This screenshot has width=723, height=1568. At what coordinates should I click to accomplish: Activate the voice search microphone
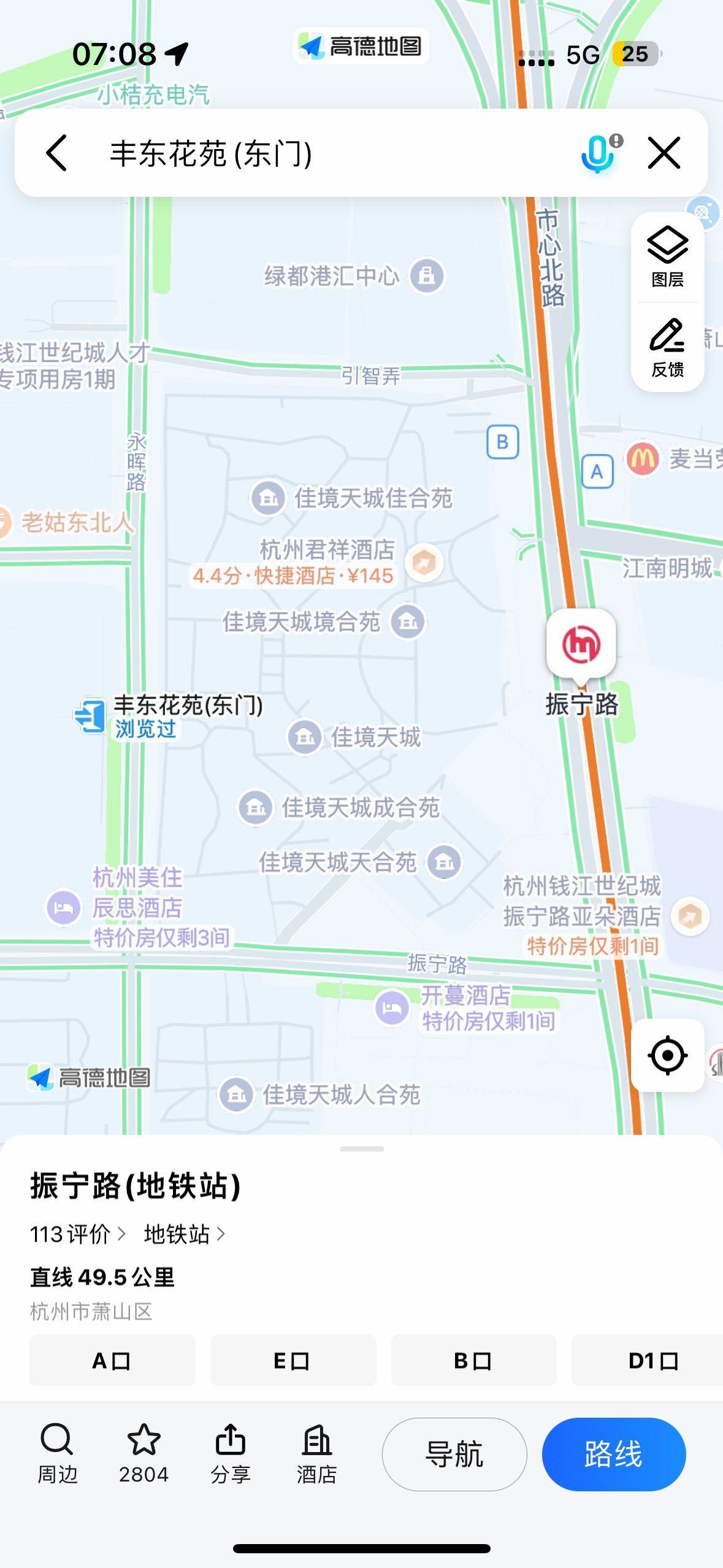tap(598, 153)
